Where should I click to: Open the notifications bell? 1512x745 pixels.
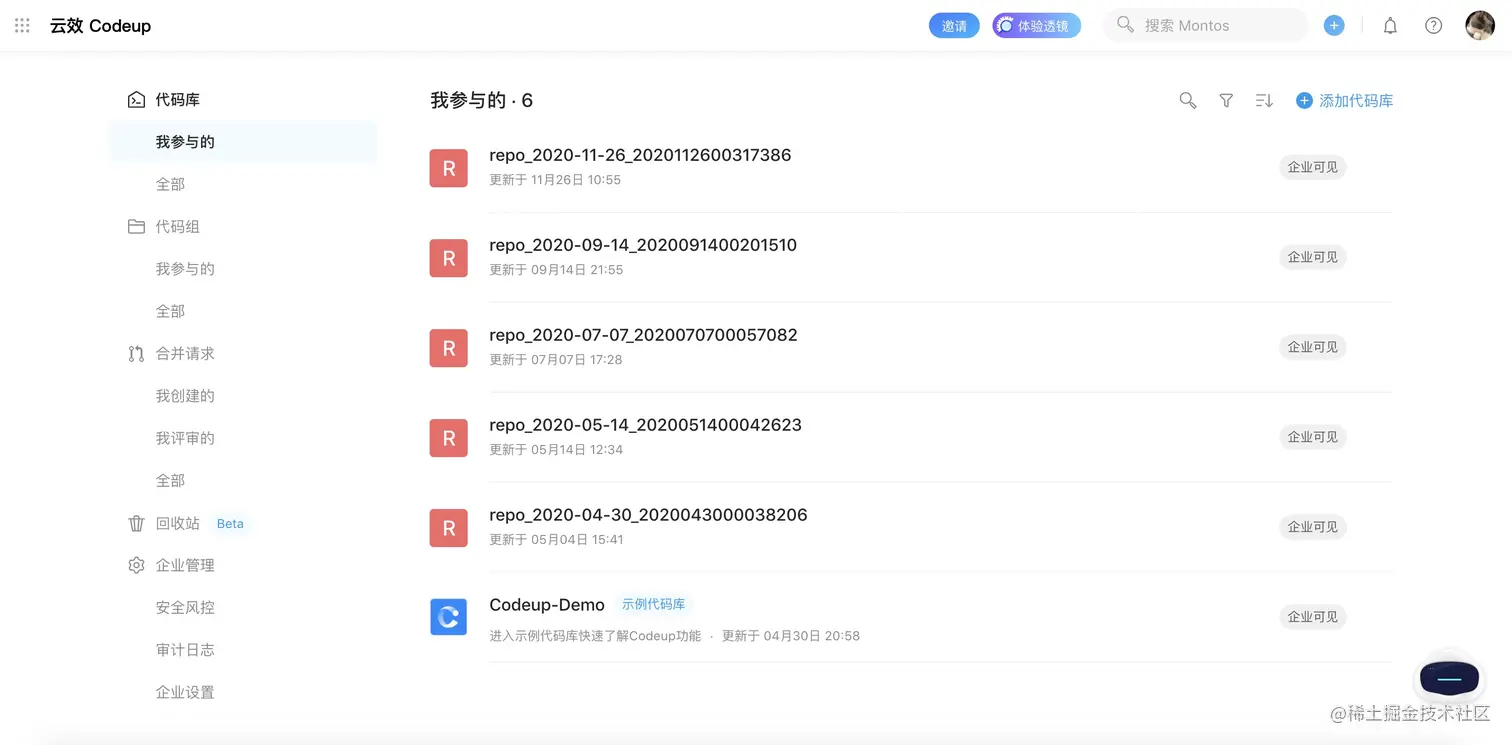[x=1390, y=26]
